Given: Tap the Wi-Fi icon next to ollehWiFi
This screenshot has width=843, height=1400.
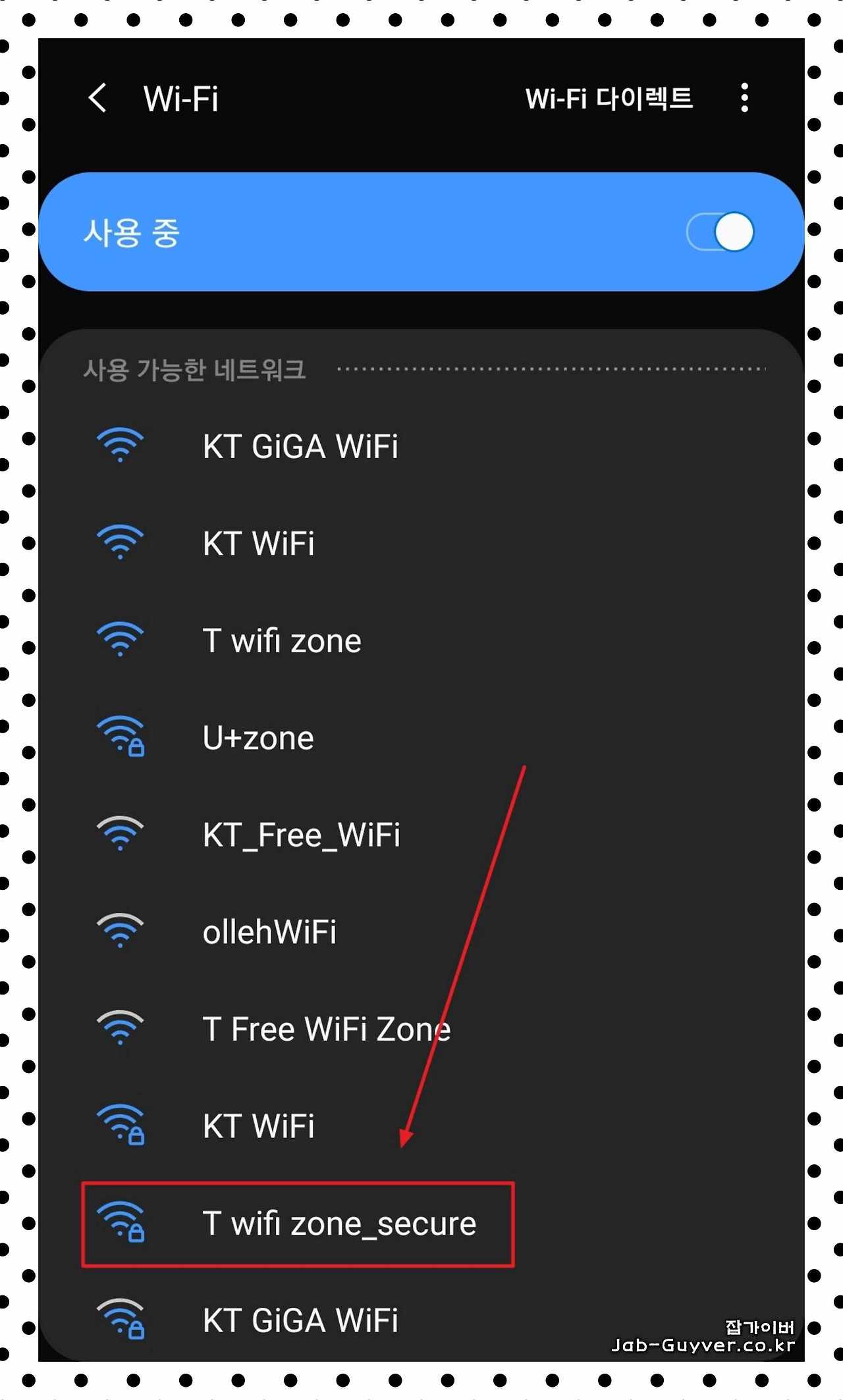Looking at the screenshot, I should click(x=121, y=931).
